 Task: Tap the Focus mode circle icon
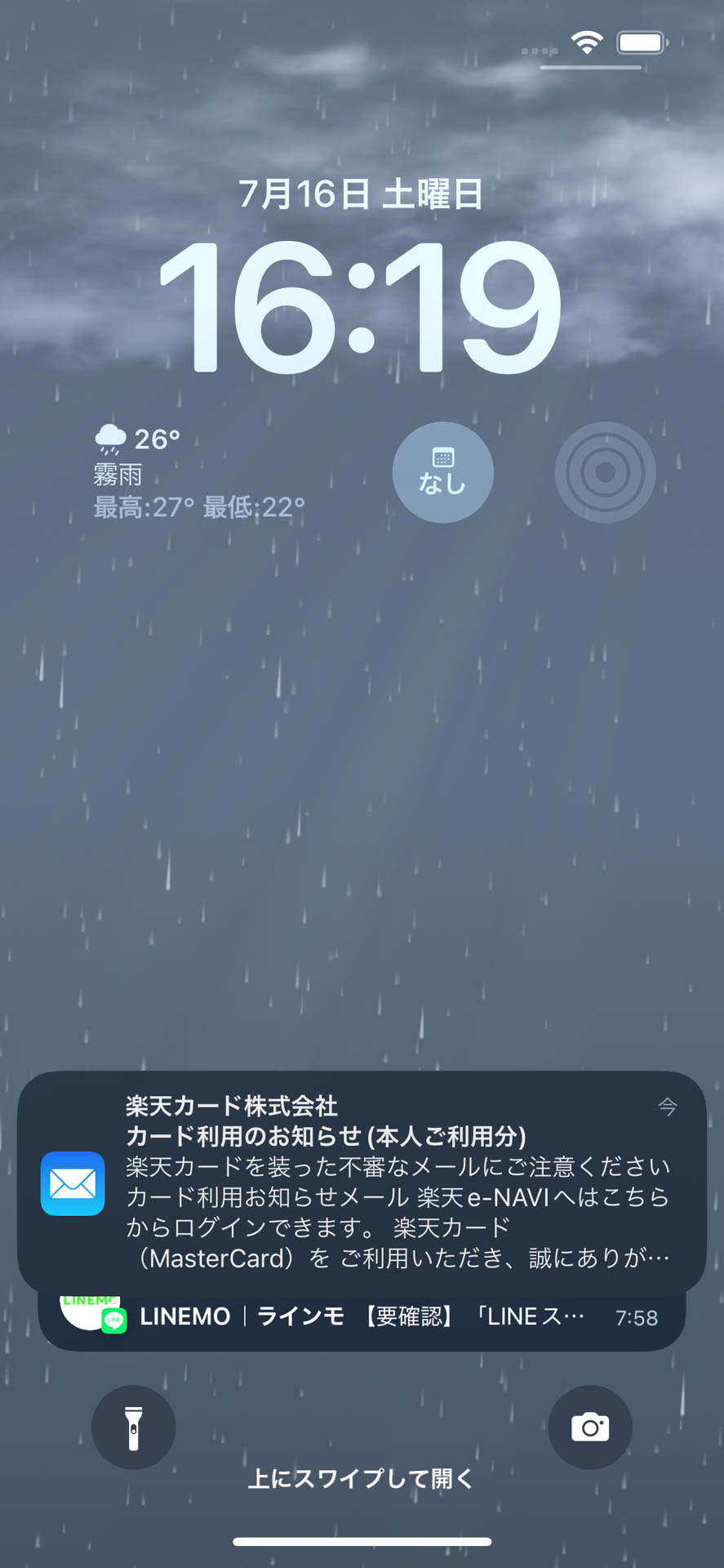(604, 472)
